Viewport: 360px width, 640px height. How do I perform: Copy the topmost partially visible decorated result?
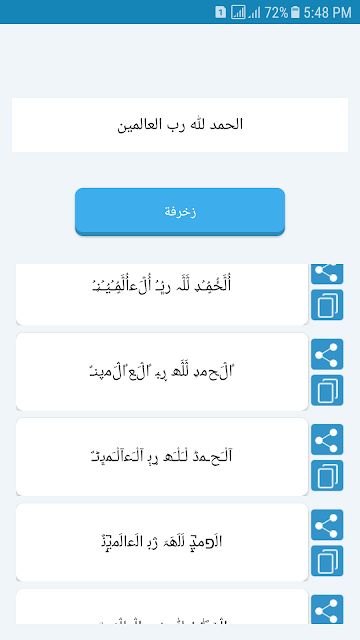(327, 305)
